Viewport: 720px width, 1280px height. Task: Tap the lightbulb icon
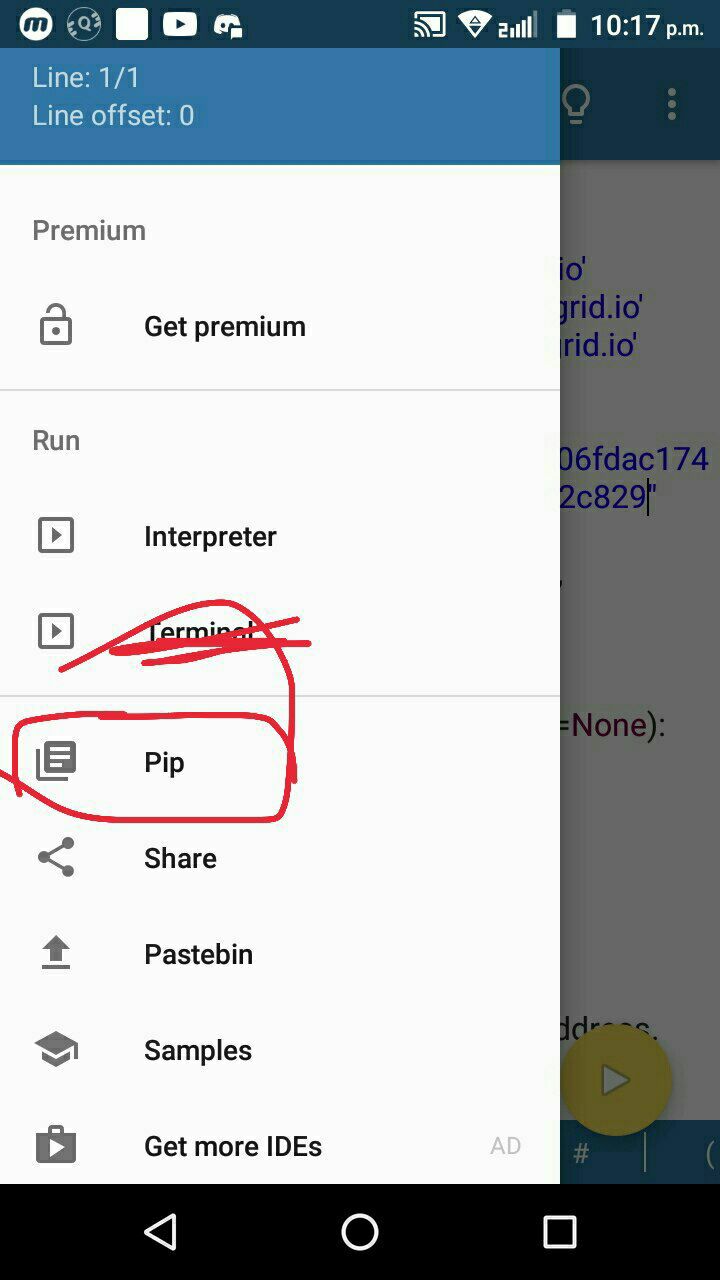576,104
